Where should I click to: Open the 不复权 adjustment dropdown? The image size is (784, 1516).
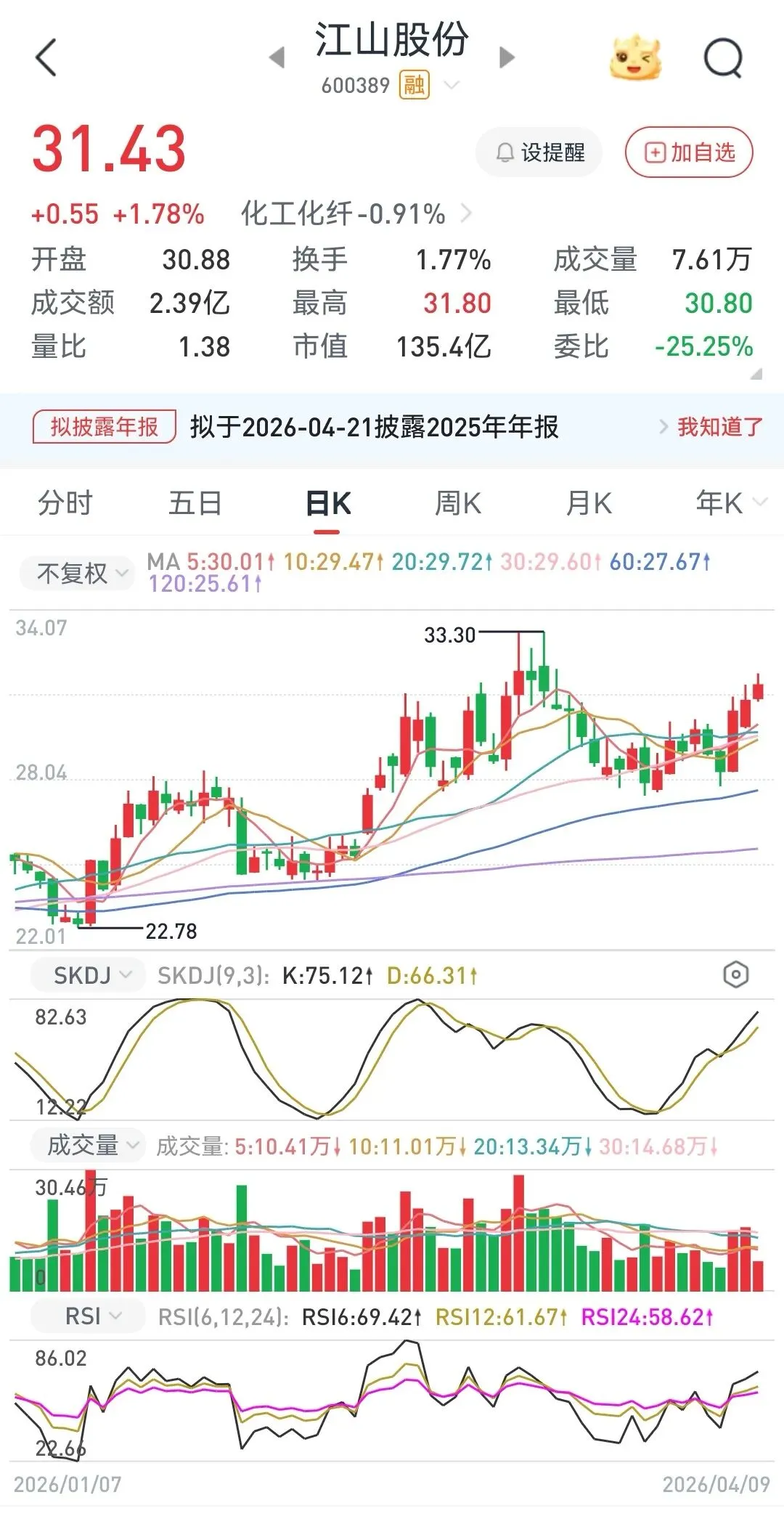coord(77,574)
